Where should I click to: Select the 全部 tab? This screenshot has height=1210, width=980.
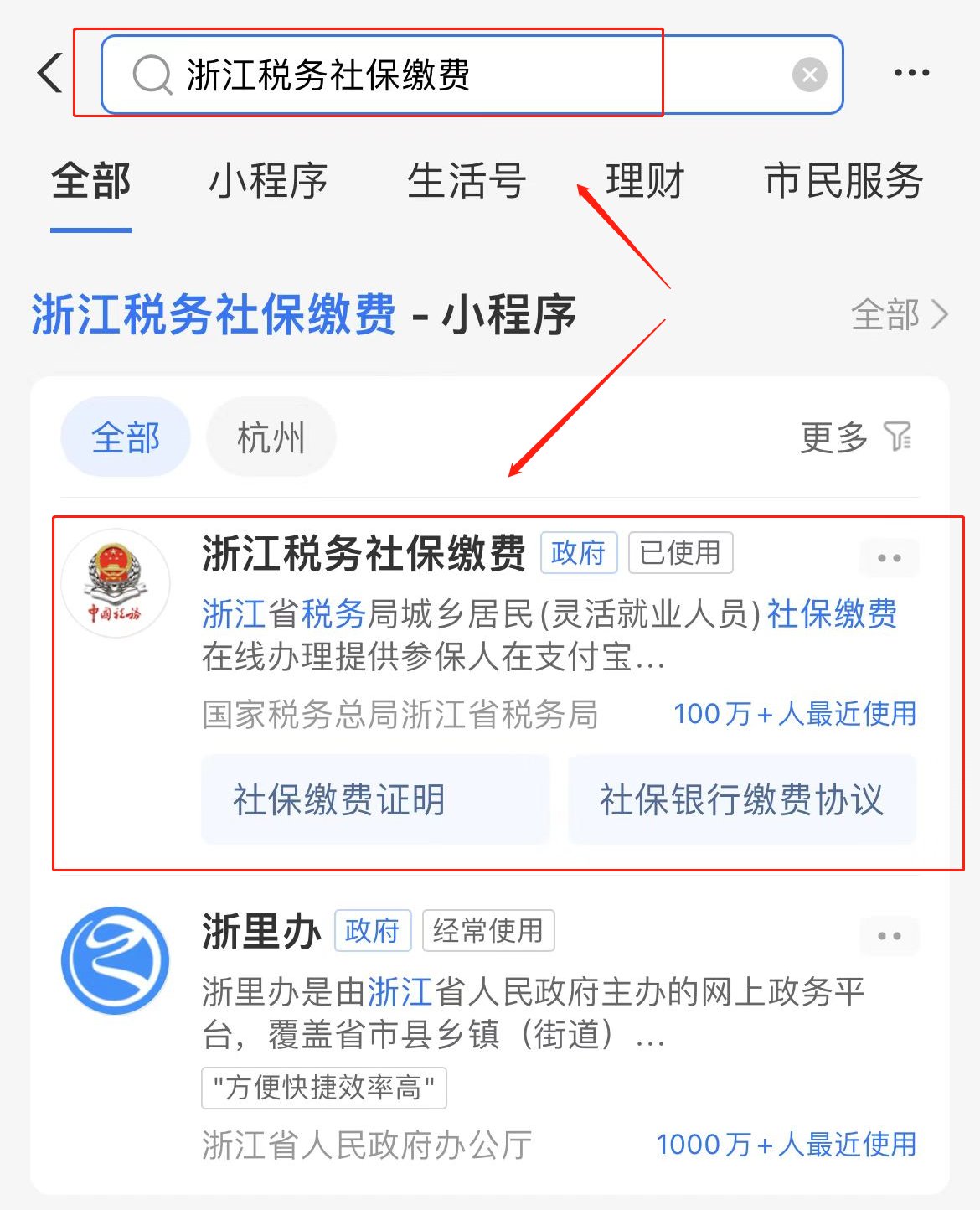91,182
